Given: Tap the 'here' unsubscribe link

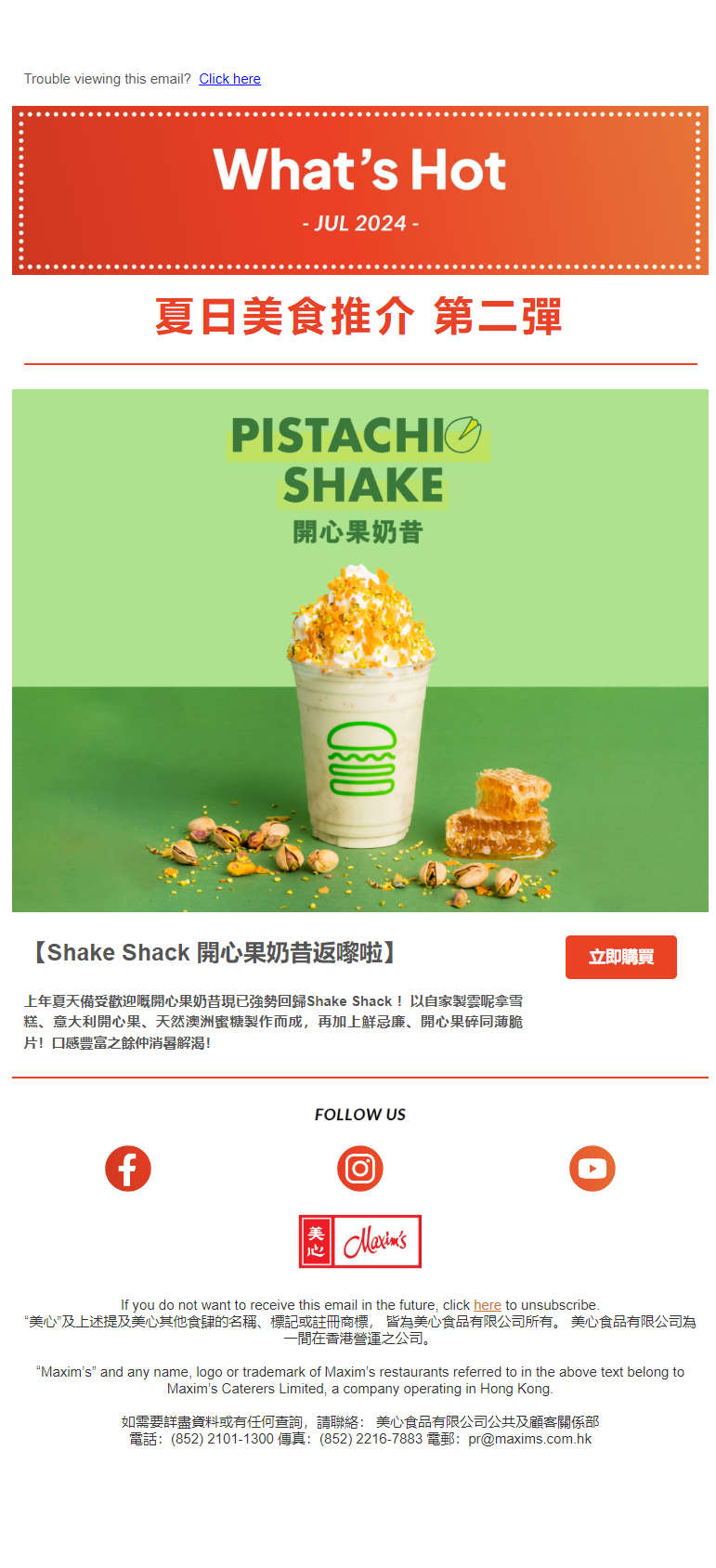Looking at the screenshot, I should pyautogui.click(x=488, y=1305).
